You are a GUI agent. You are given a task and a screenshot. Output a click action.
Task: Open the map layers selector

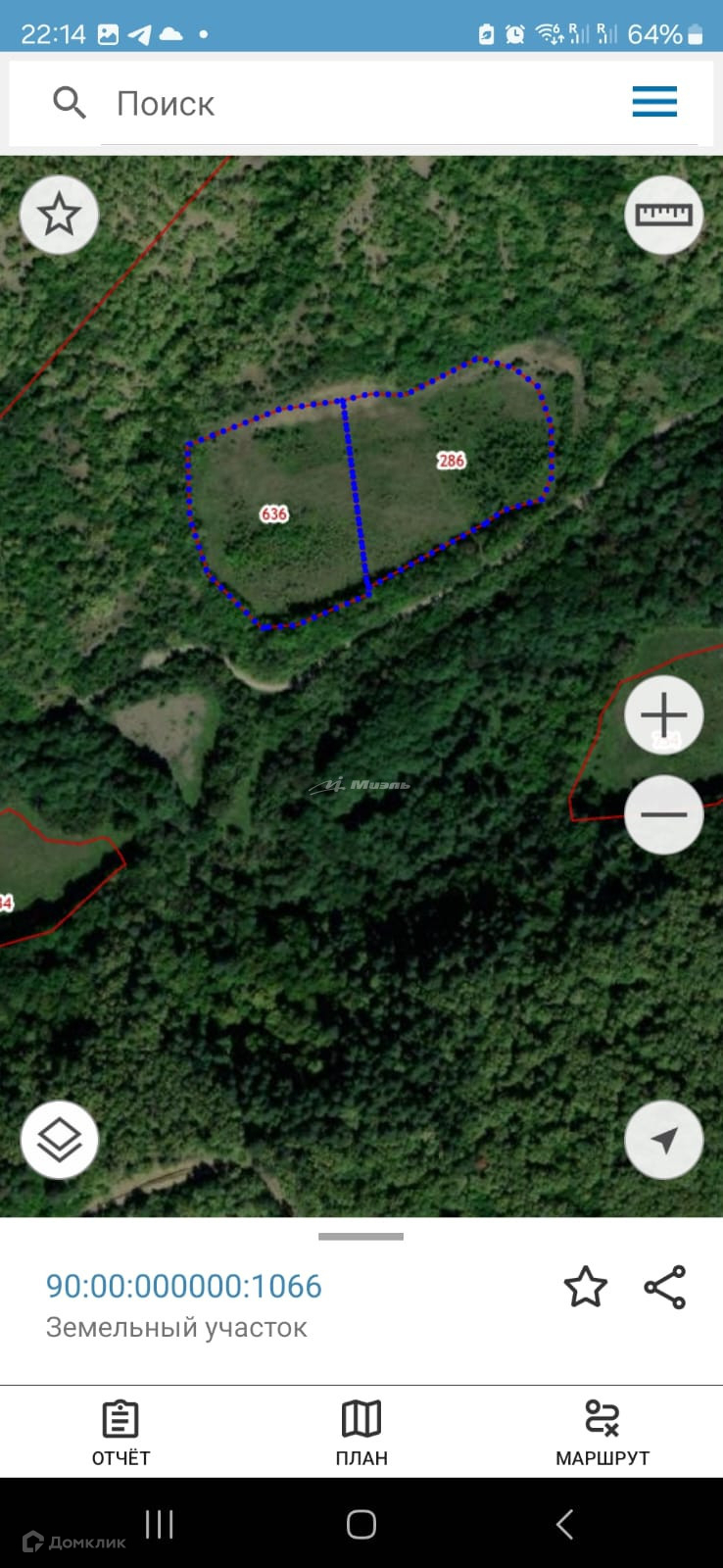[x=59, y=1139]
